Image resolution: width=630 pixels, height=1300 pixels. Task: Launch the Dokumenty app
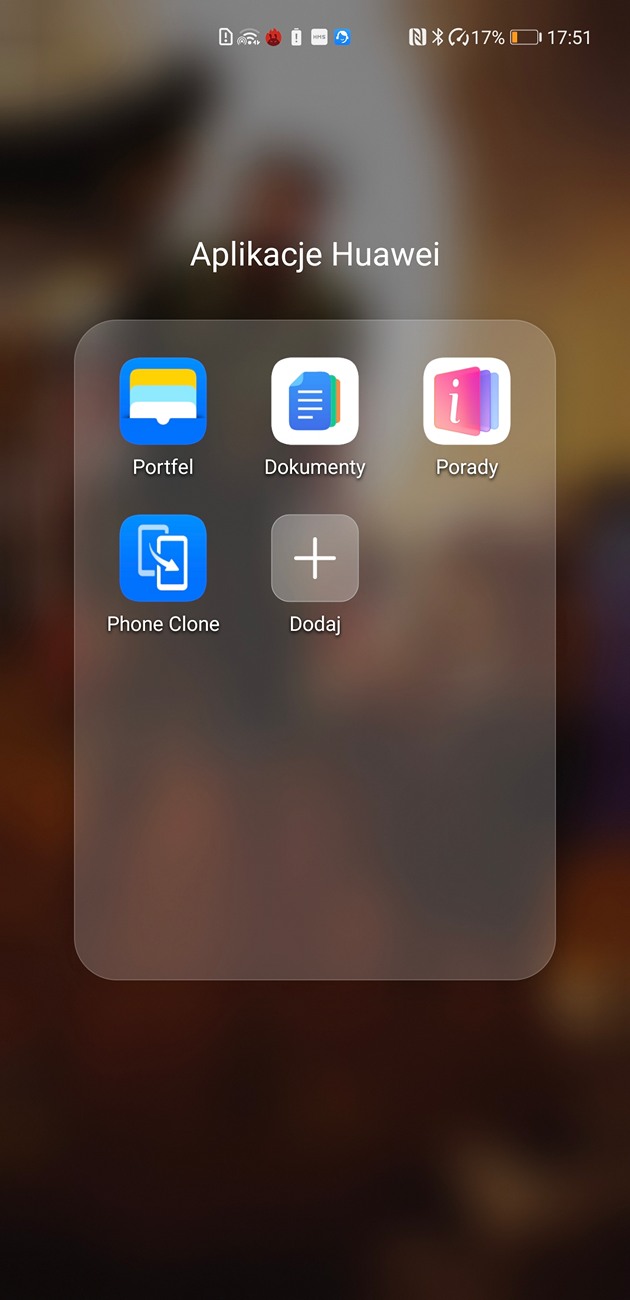tap(315, 401)
